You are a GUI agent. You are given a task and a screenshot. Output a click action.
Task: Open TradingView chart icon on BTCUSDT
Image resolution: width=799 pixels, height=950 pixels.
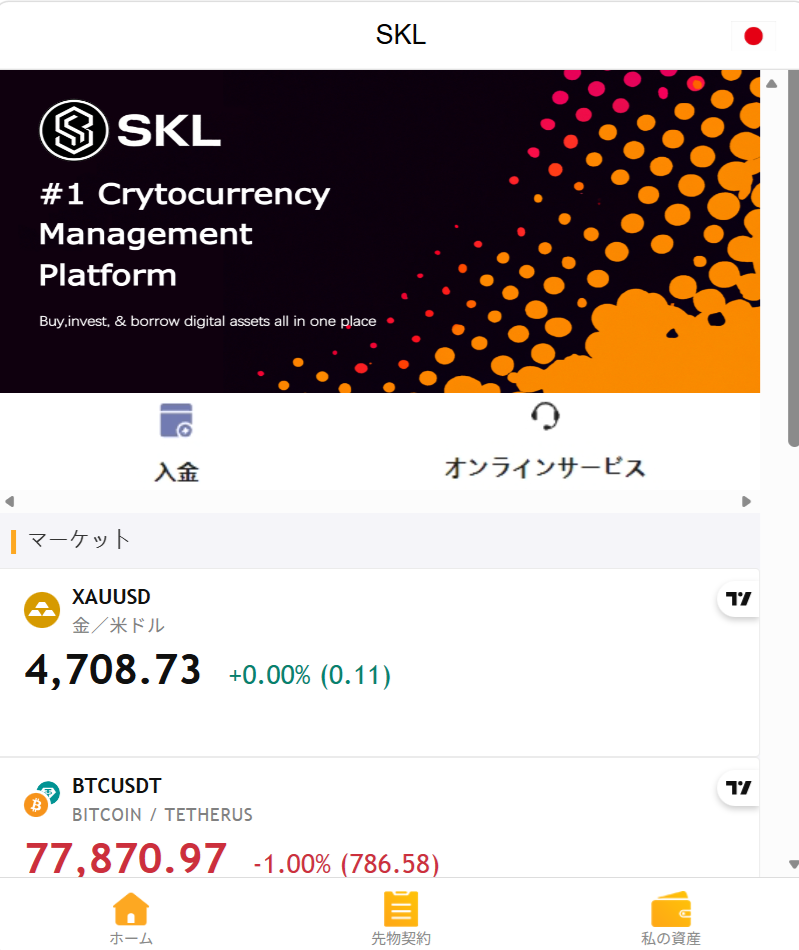tap(738, 788)
